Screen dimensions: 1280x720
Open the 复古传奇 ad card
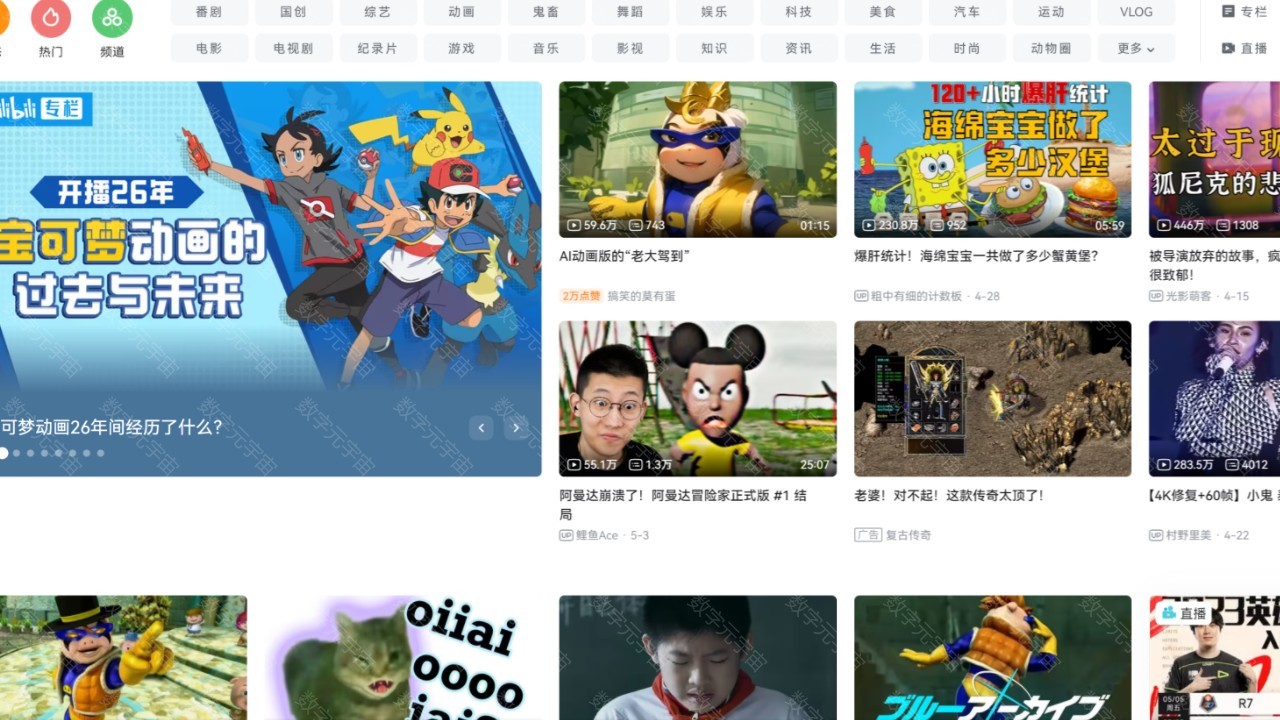pos(992,398)
